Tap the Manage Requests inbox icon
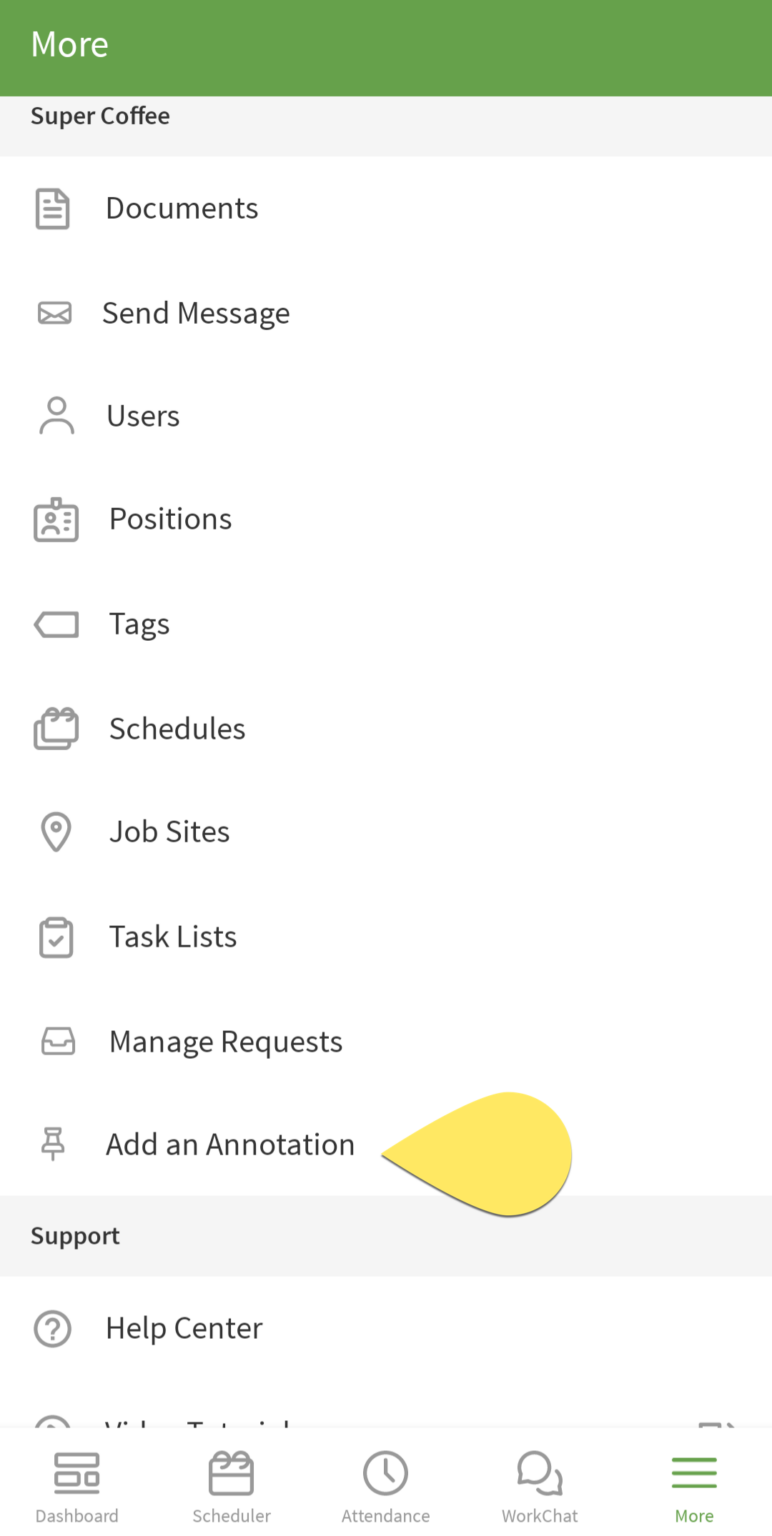 [x=55, y=1040]
